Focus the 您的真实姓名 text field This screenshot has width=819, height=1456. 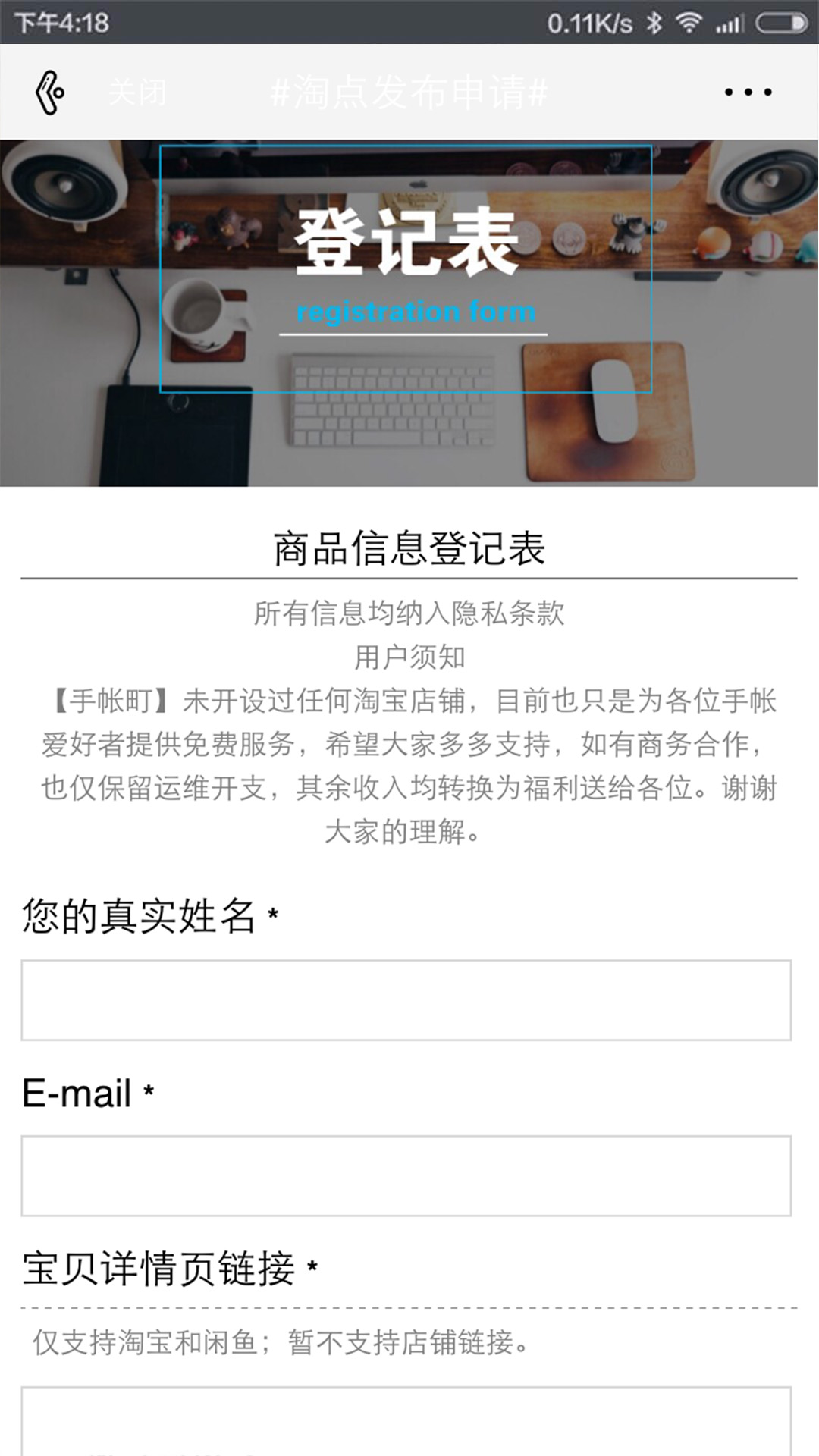click(406, 1000)
